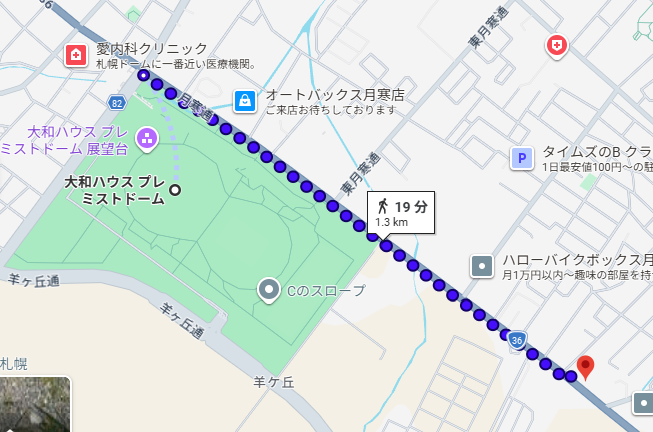Tap the 展望台 observation deck marker
Image resolution: width=653 pixels, height=432 pixels.
point(147,138)
